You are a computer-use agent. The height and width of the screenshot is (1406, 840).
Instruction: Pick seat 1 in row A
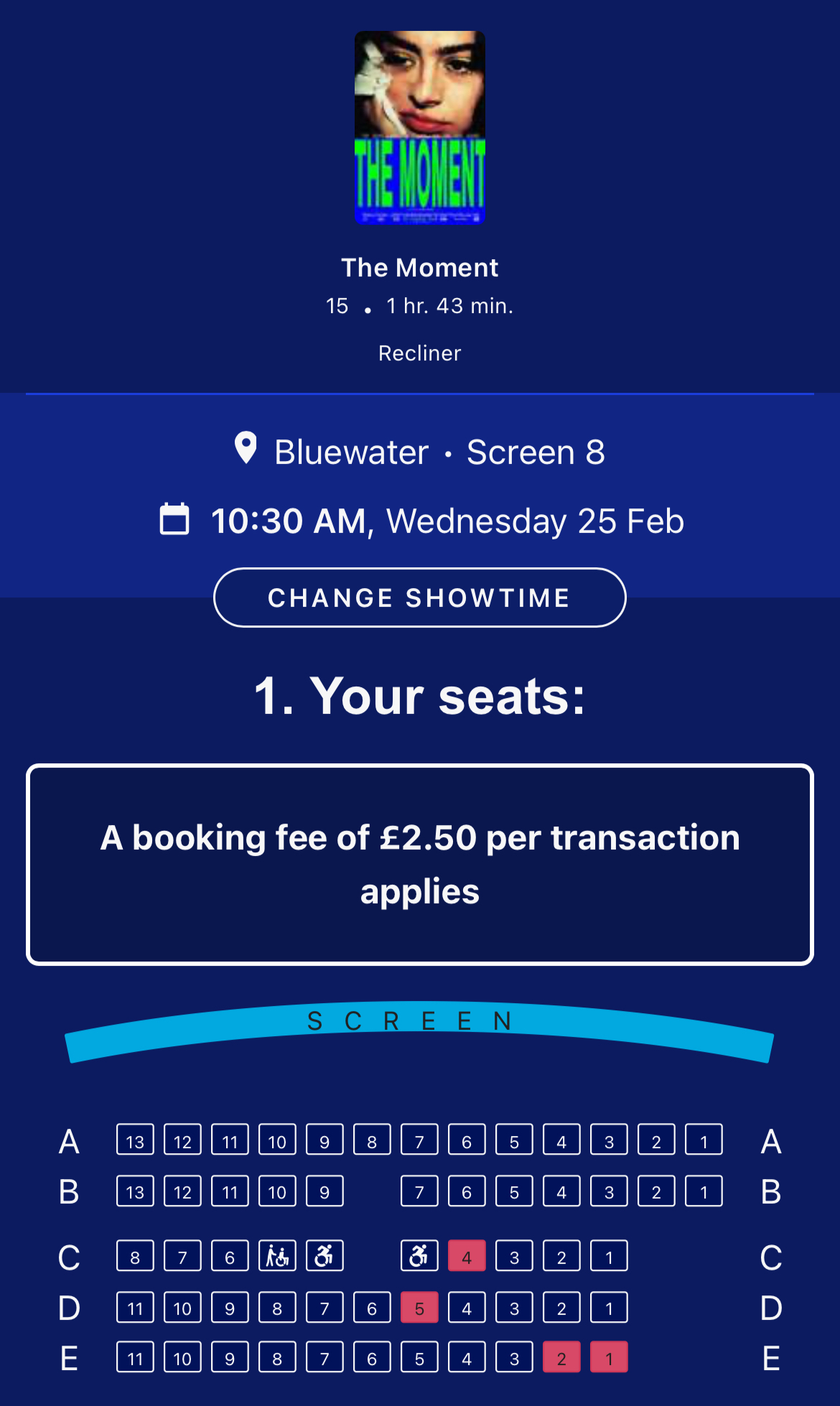704,1140
